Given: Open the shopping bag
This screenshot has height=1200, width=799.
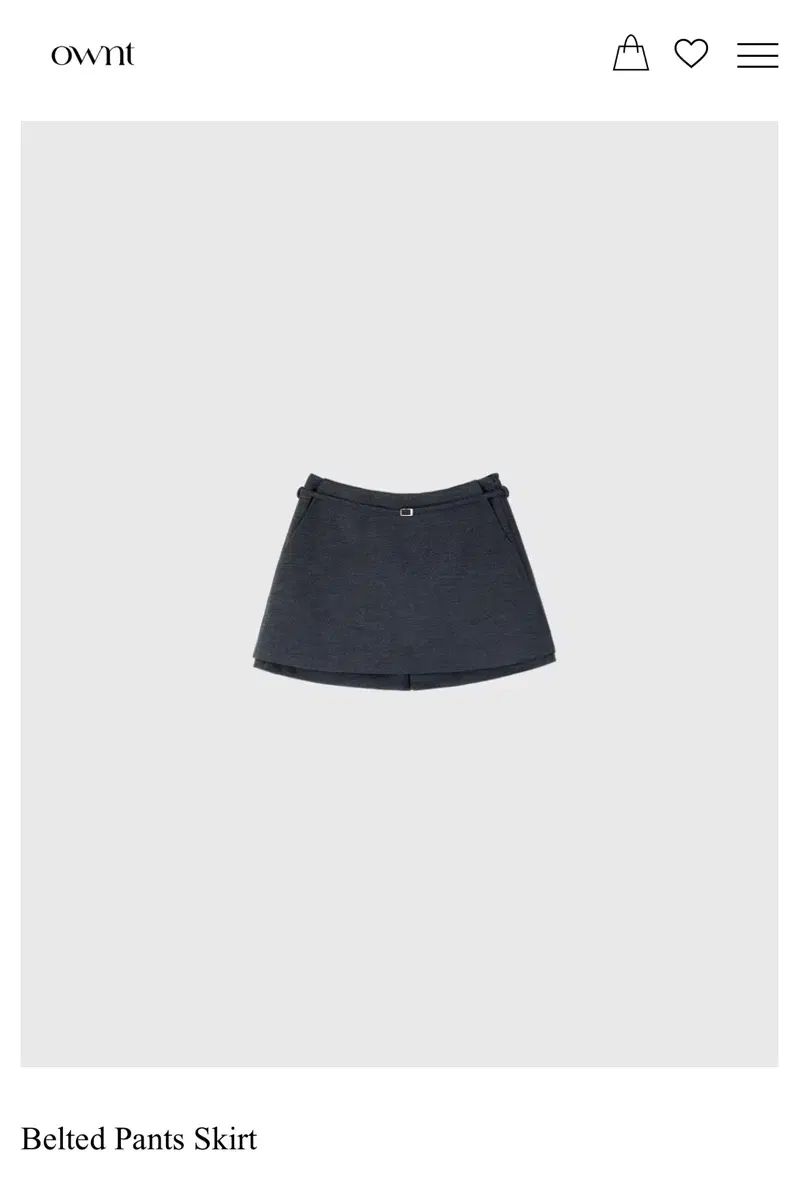Looking at the screenshot, I should coord(630,53).
